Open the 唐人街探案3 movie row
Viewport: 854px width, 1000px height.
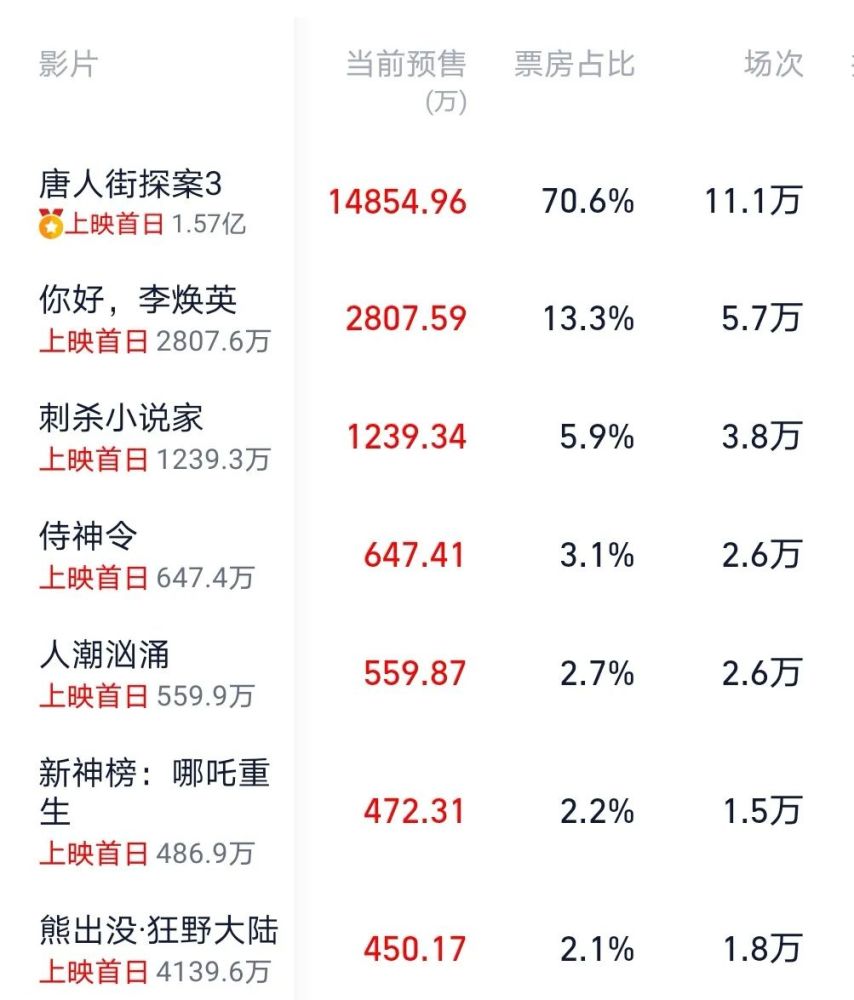pos(131,185)
